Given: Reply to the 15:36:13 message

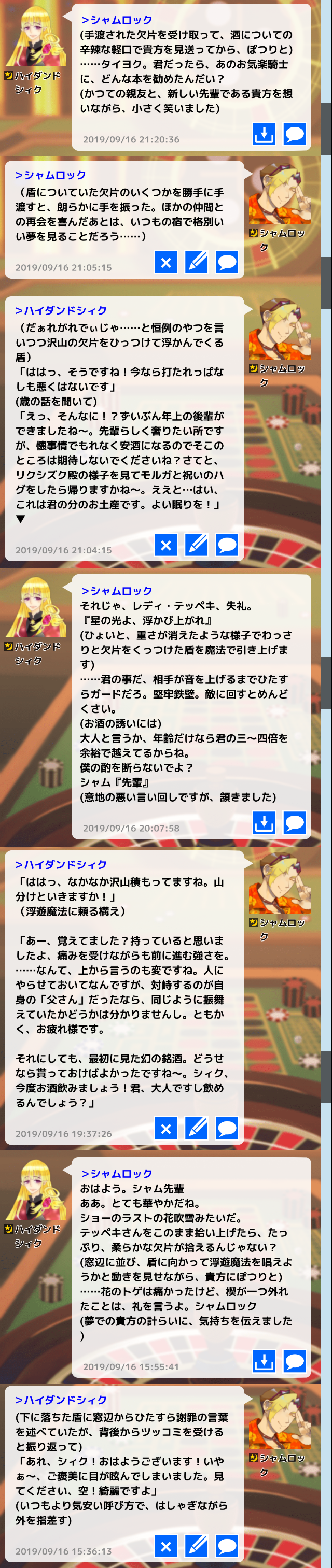Looking at the screenshot, I should [x=227, y=1546].
